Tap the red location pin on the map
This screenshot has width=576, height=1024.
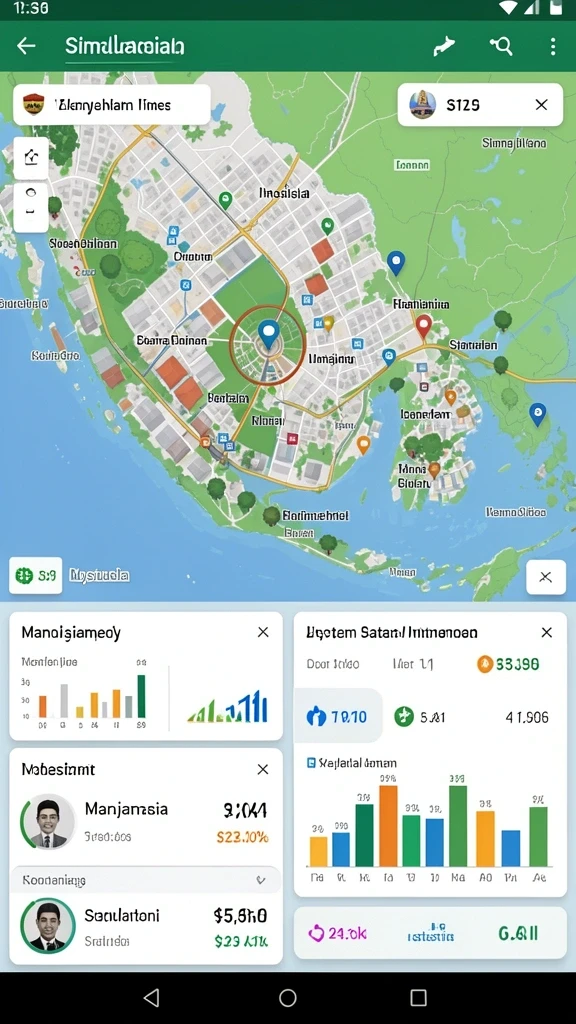424,326
